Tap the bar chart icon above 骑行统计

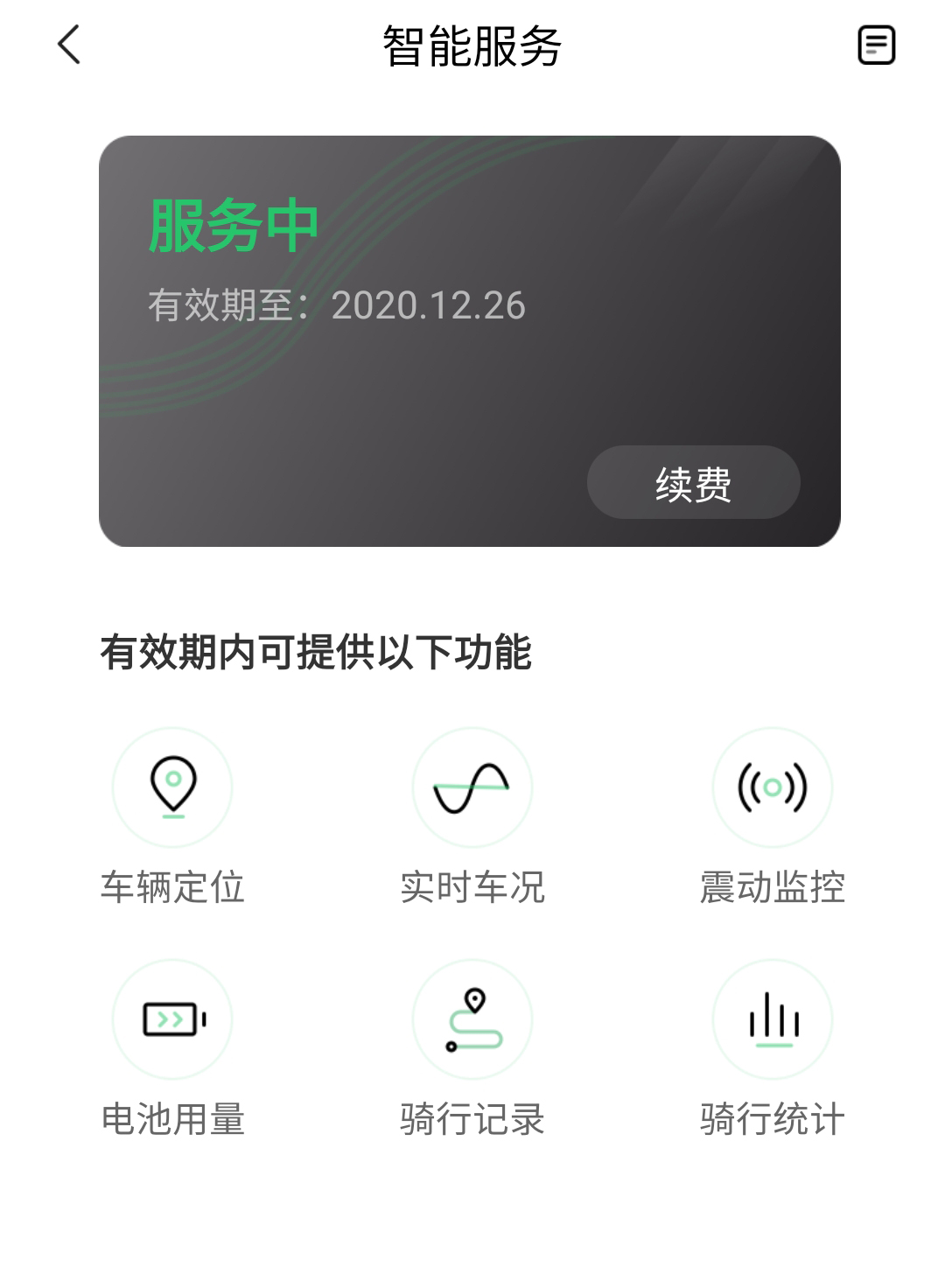point(772,1018)
